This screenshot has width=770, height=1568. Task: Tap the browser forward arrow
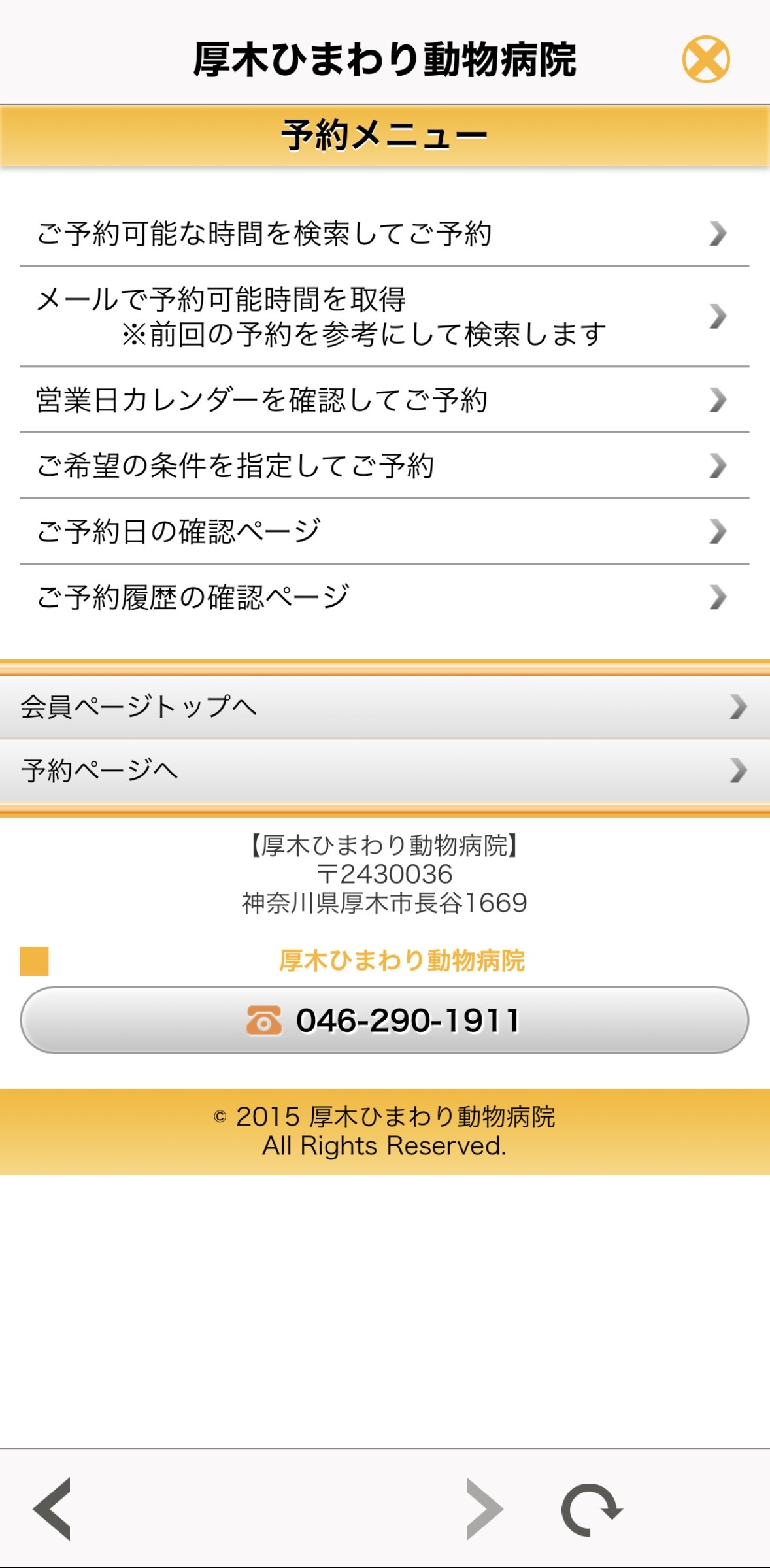point(484,1509)
